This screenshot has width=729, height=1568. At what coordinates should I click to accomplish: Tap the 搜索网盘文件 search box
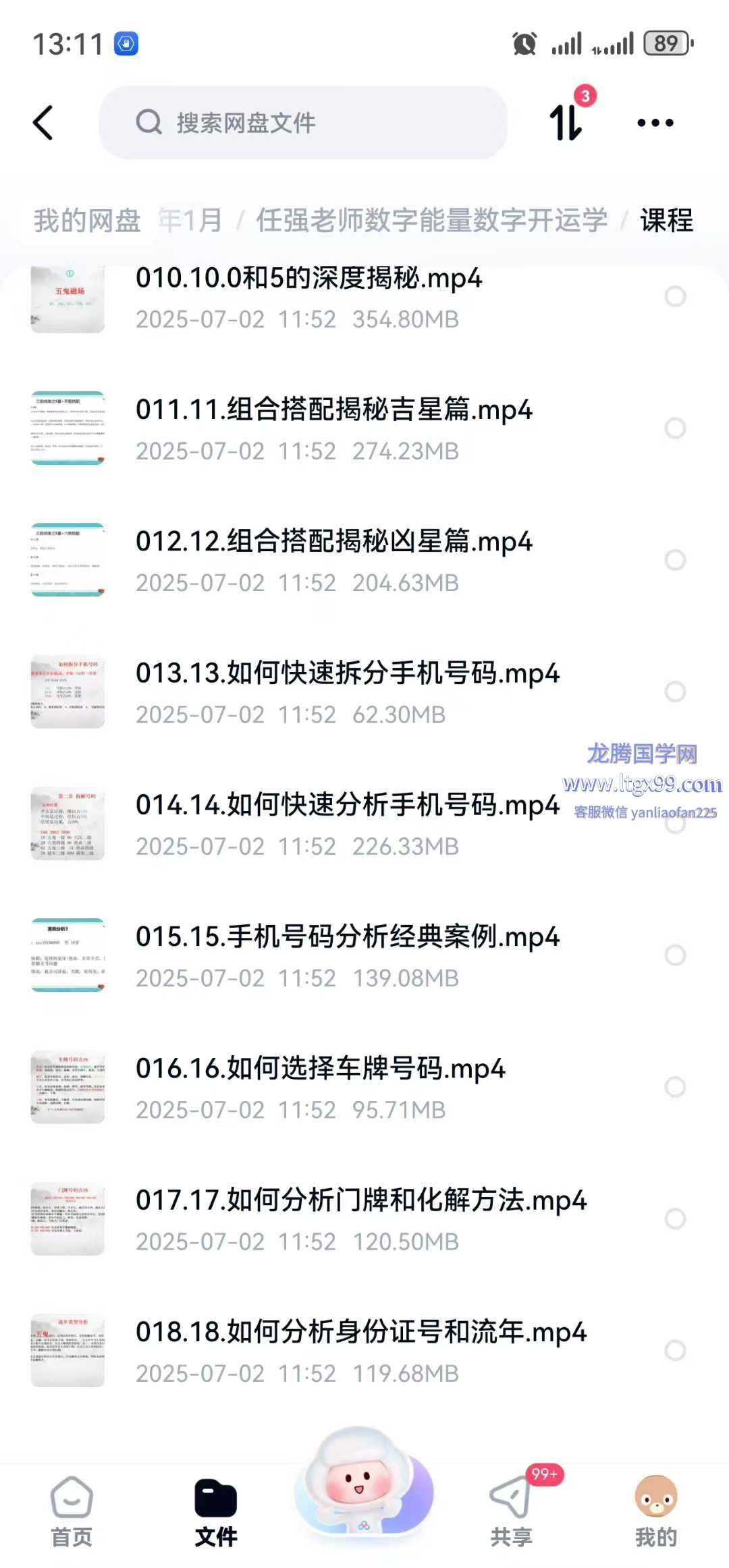pos(302,123)
